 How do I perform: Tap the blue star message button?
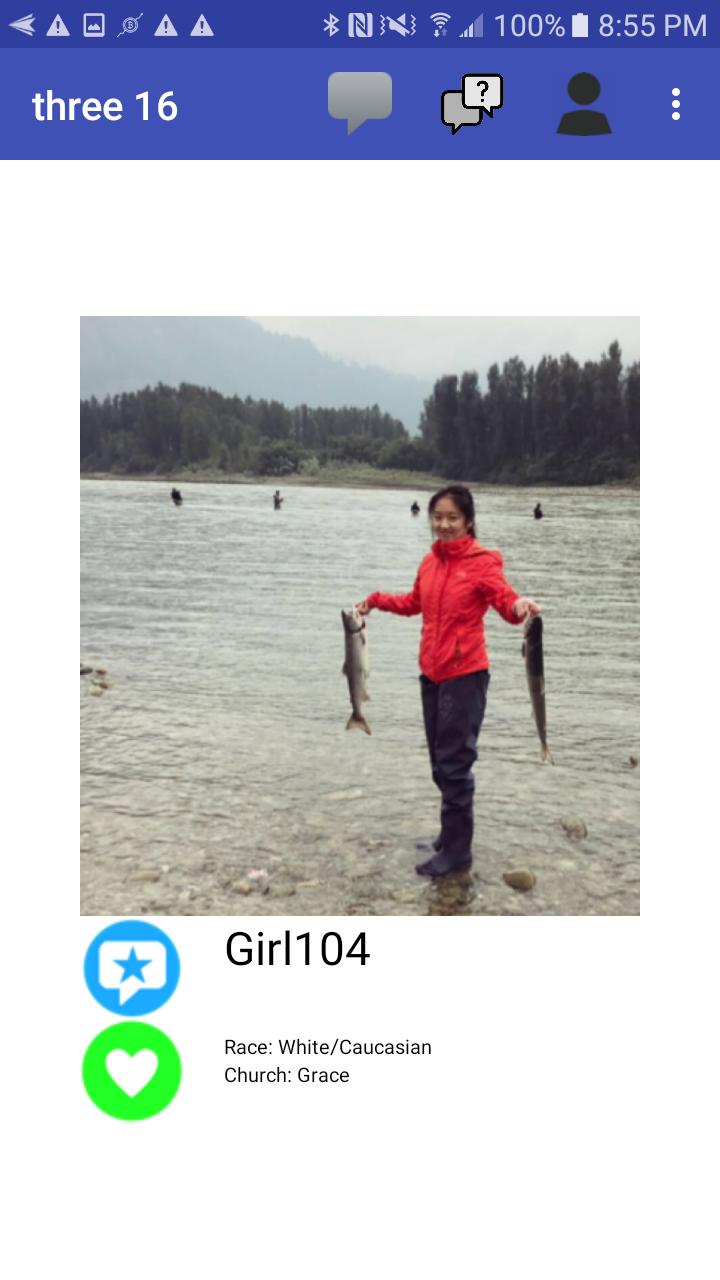tap(132, 968)
